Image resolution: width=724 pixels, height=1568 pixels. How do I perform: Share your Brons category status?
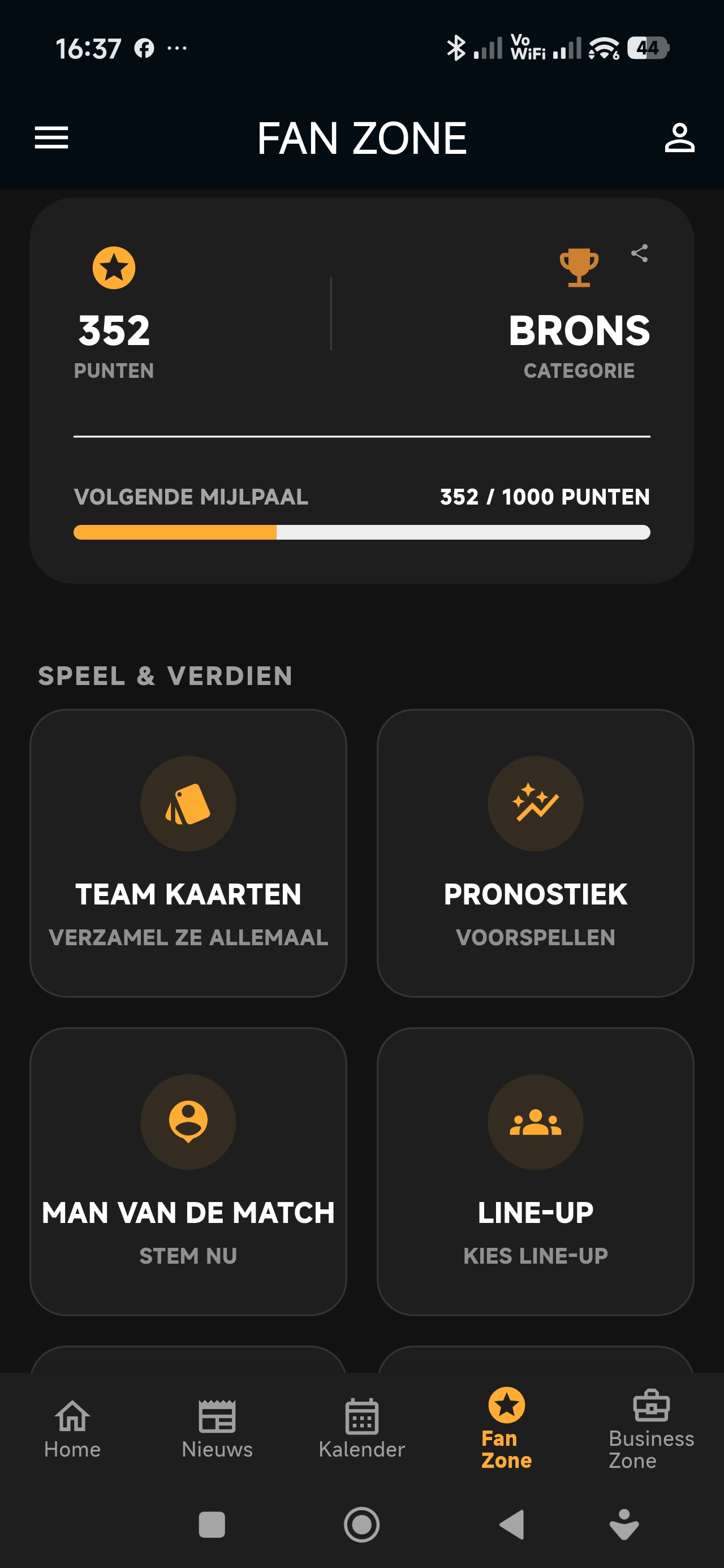639,253
